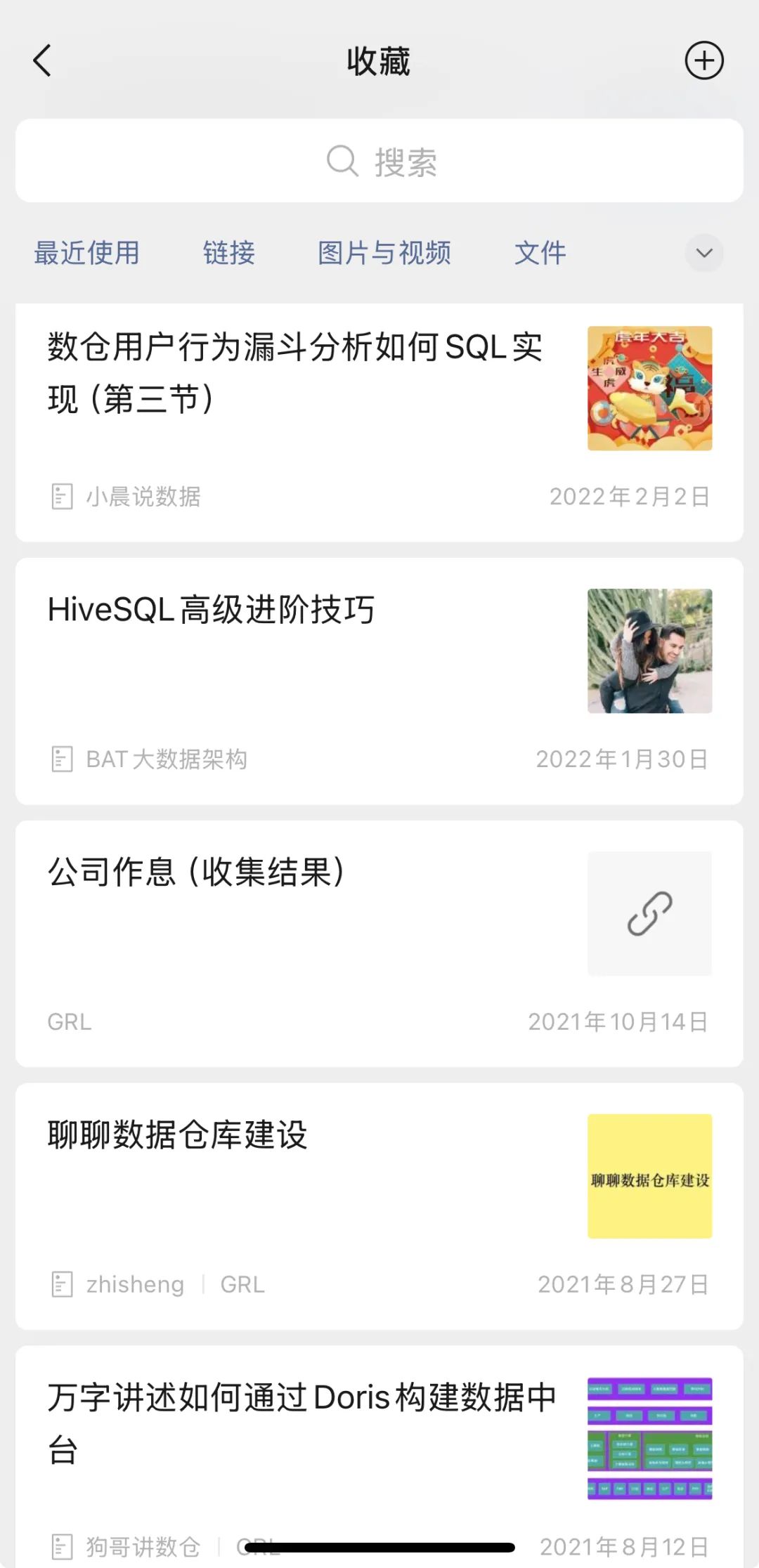This screenshot has height=1568, width=759.
Task: Switch to the 链接 filter
Action: 229,253
